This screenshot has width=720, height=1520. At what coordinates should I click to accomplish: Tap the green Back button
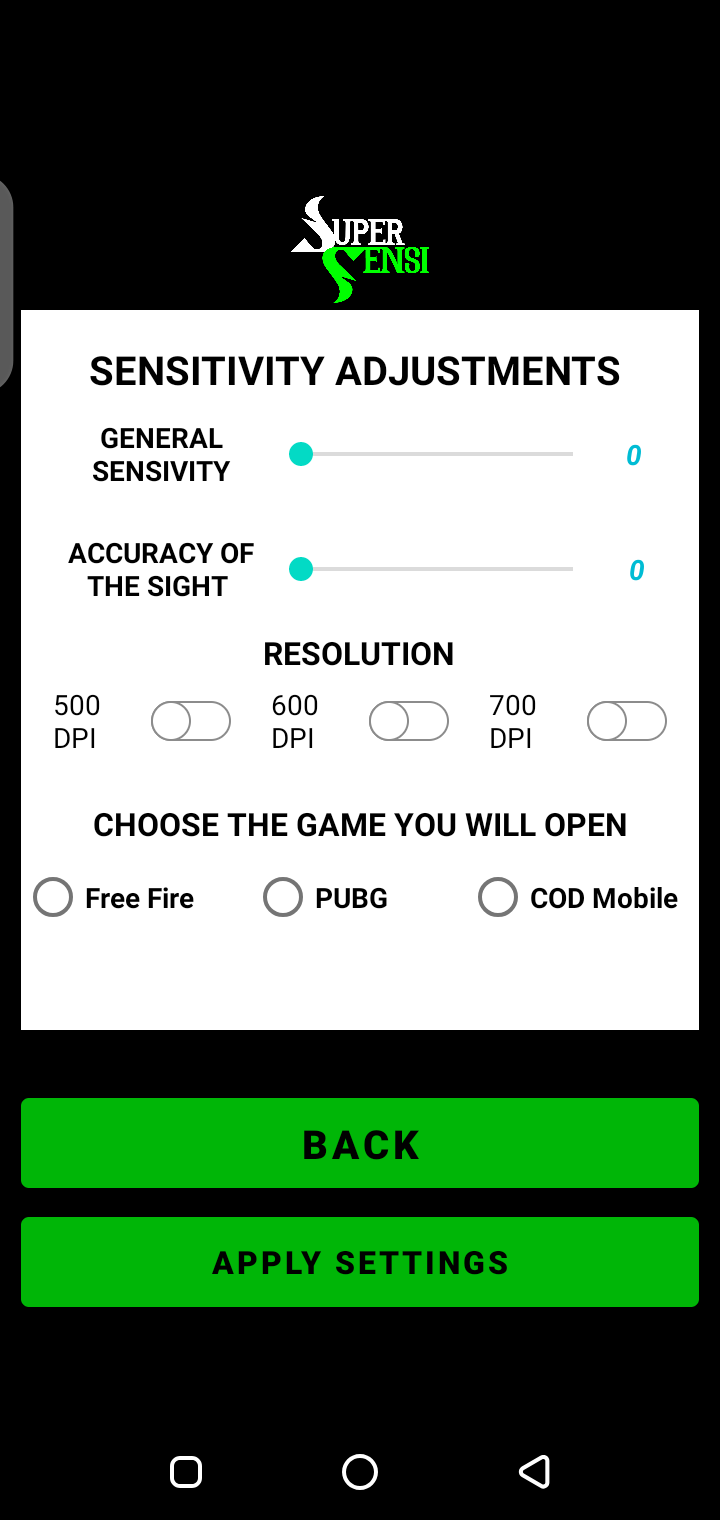coord(360,1143)
